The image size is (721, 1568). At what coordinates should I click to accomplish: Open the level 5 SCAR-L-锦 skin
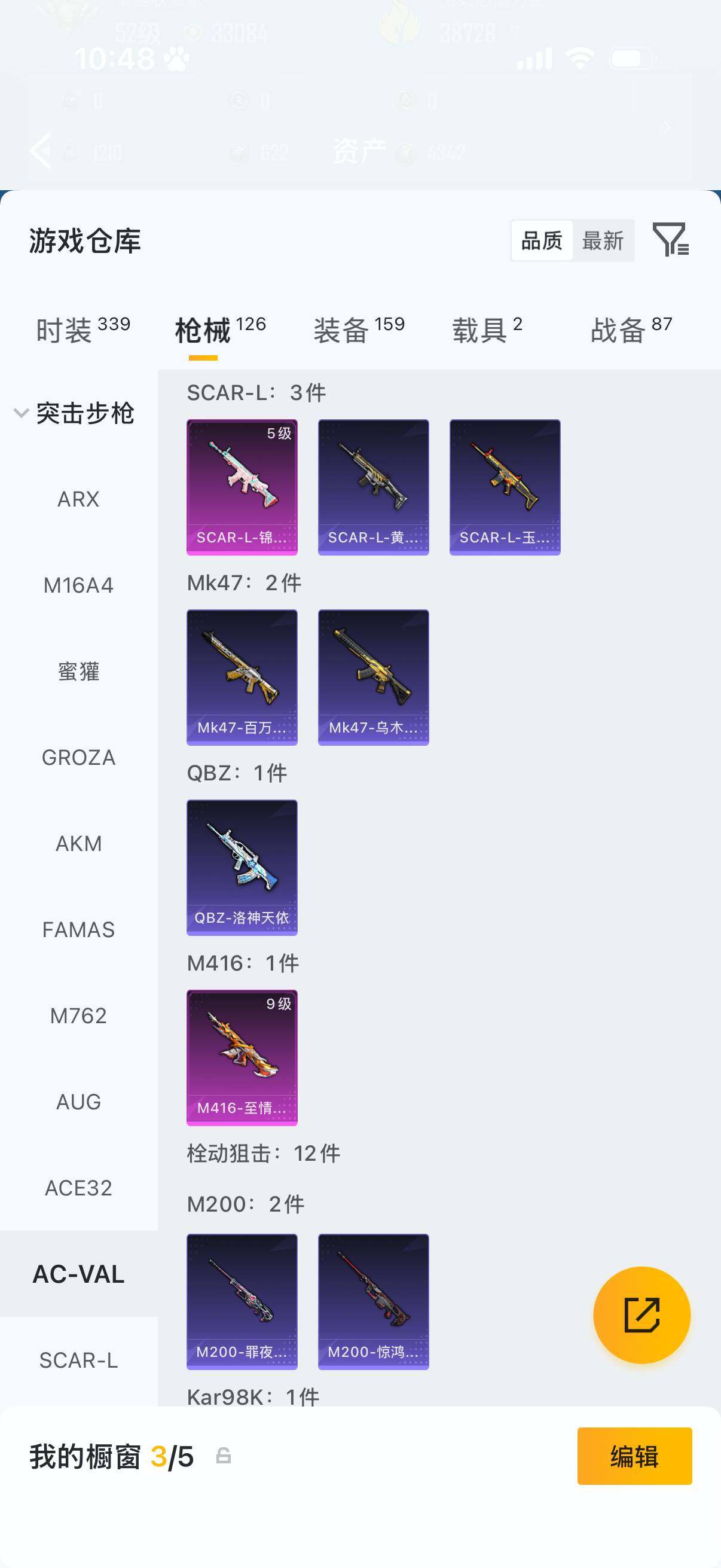pyautogui.click(x=242, y=487)
